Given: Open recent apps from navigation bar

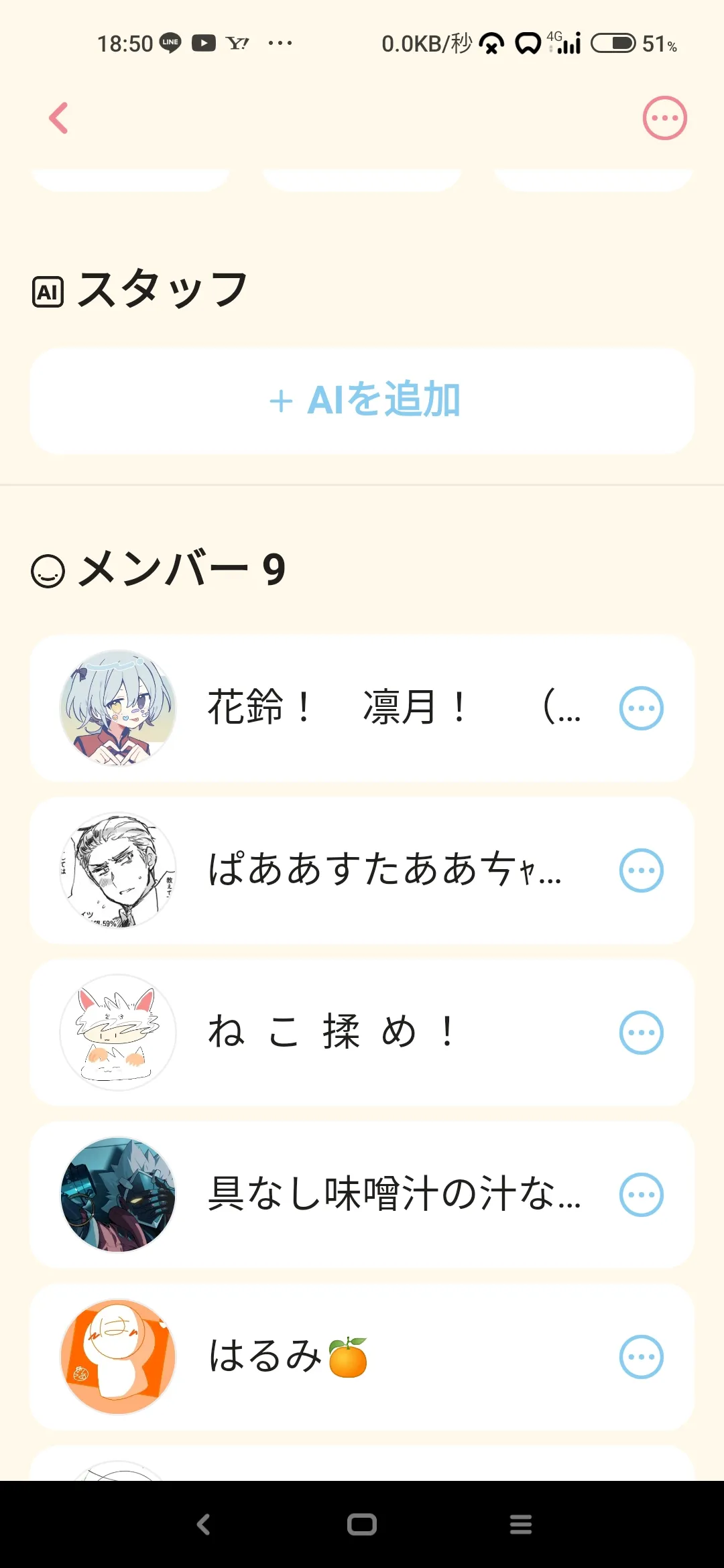Looking at the screenshot, I should (x=520, y=1524).
